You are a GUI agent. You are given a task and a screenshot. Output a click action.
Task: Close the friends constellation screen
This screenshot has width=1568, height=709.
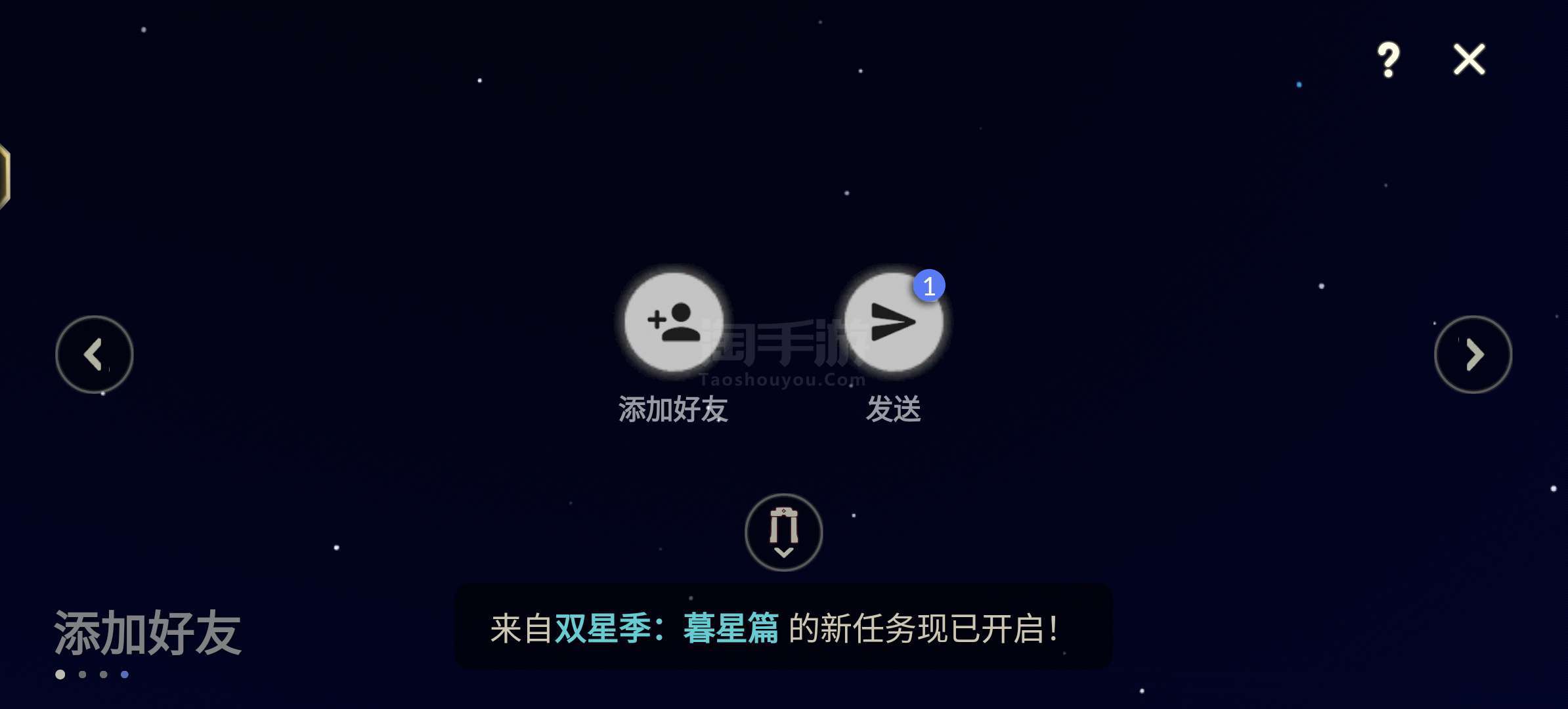[1469, 60]
